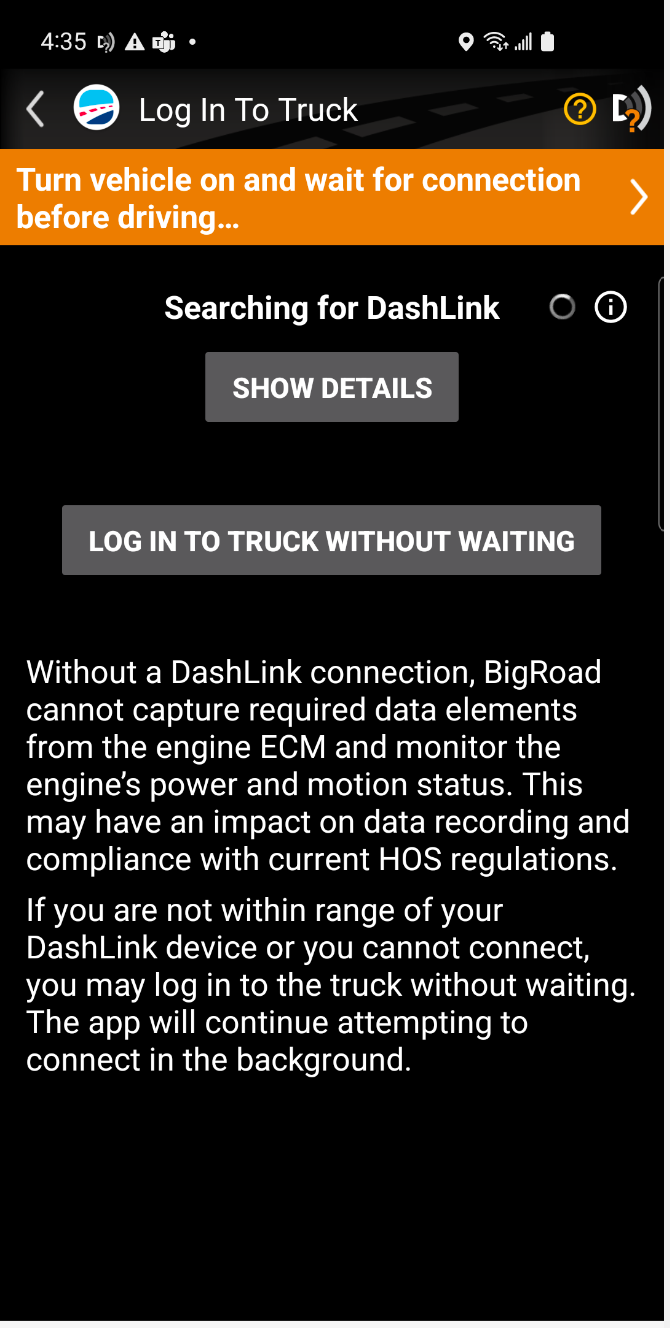This screenshot has width=670, height=1328.
Task: Go back from Log In To Truck
Action: click(36, 109)
